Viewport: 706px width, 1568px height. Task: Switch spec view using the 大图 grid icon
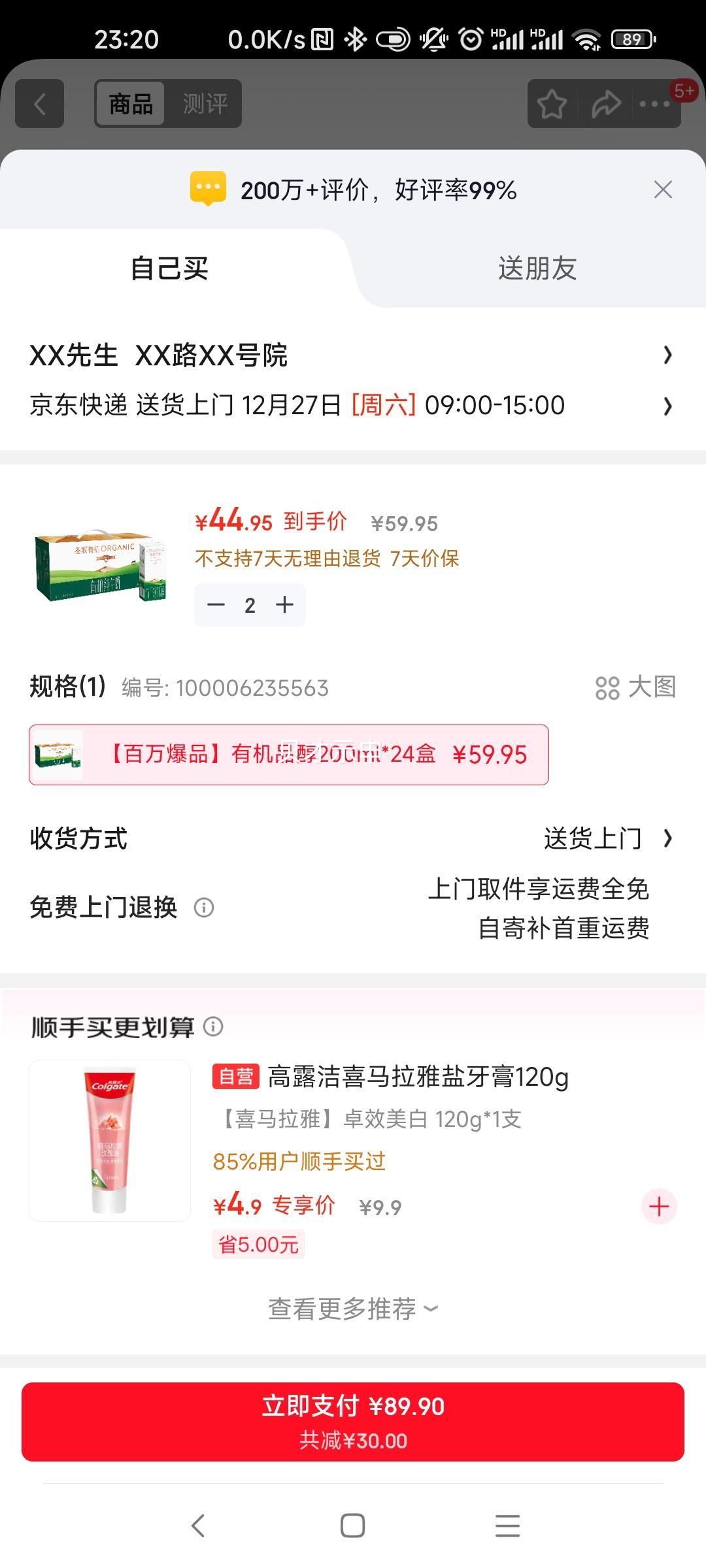[x=608, y=688]
